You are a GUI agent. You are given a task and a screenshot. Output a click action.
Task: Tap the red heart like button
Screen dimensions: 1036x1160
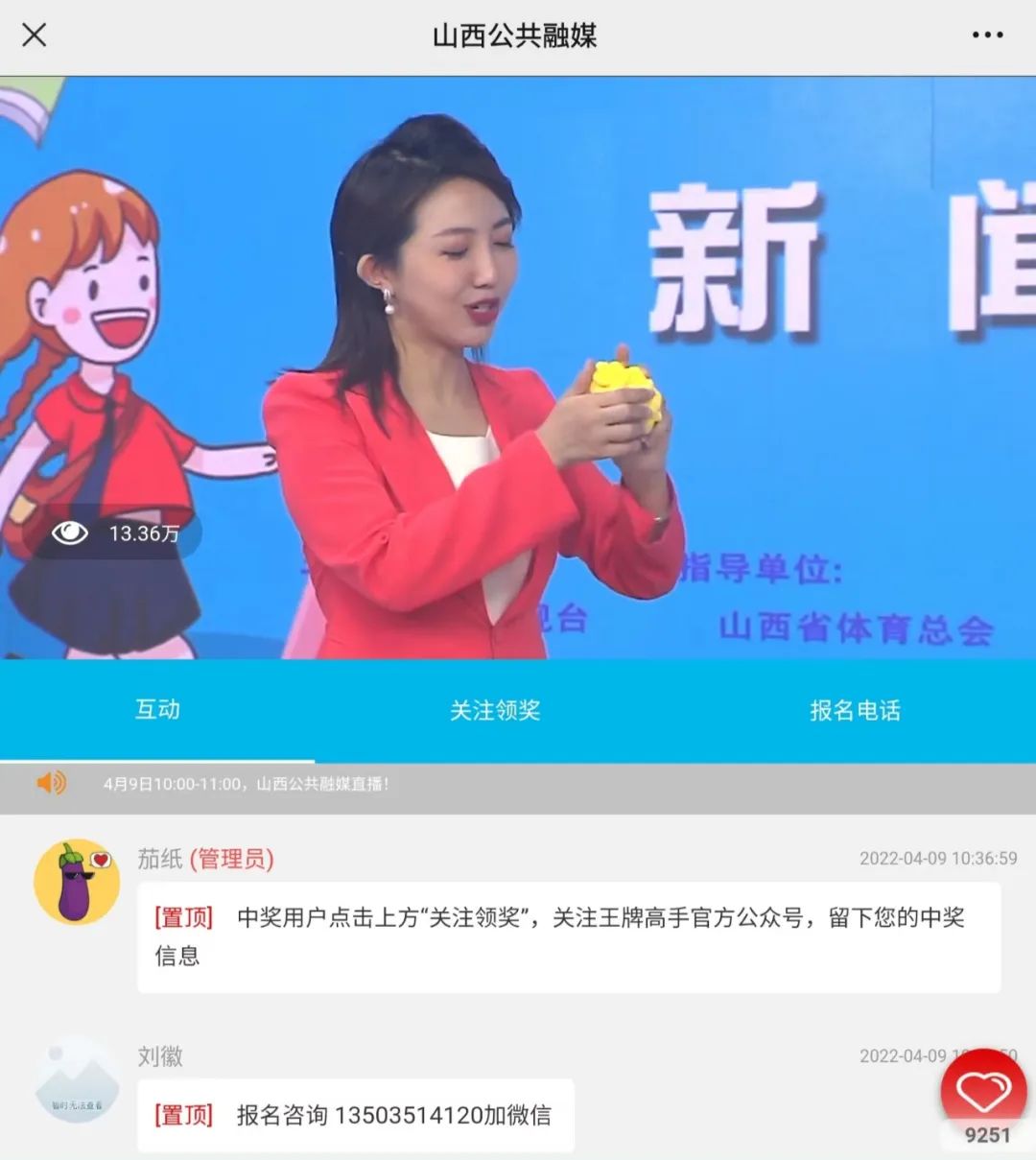click(x=983, y=1092)
